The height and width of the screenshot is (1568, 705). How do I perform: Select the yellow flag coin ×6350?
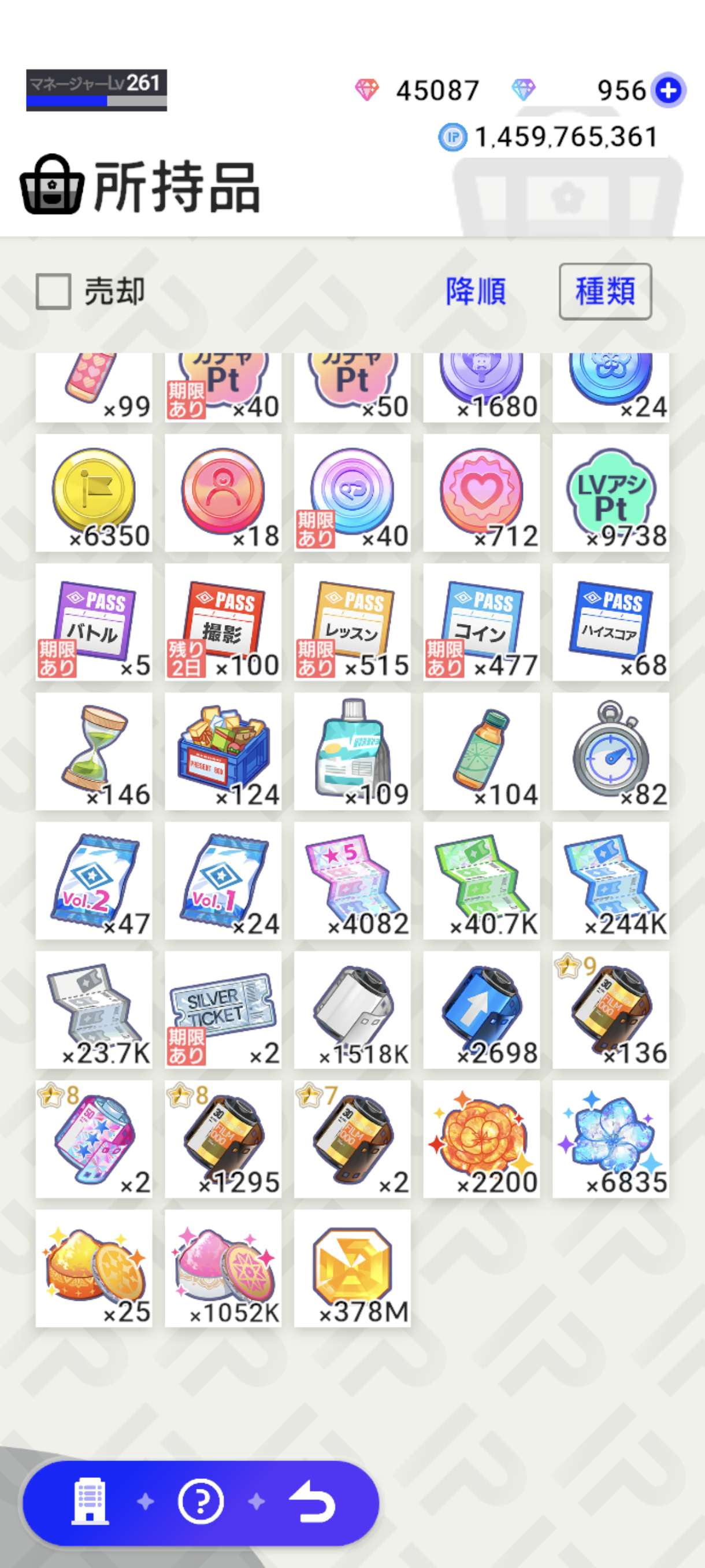[94, 493]
